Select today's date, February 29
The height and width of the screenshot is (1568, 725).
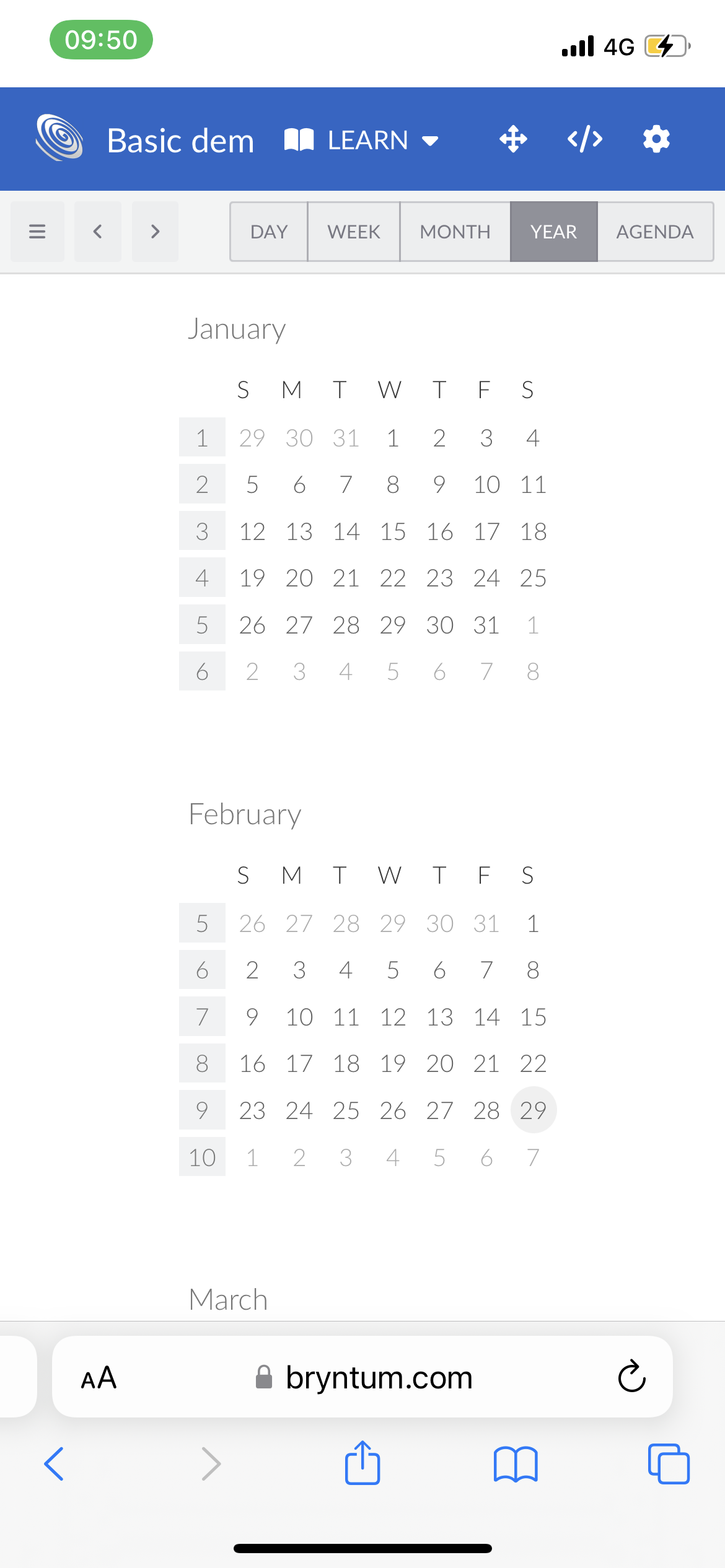(534, 1110)
